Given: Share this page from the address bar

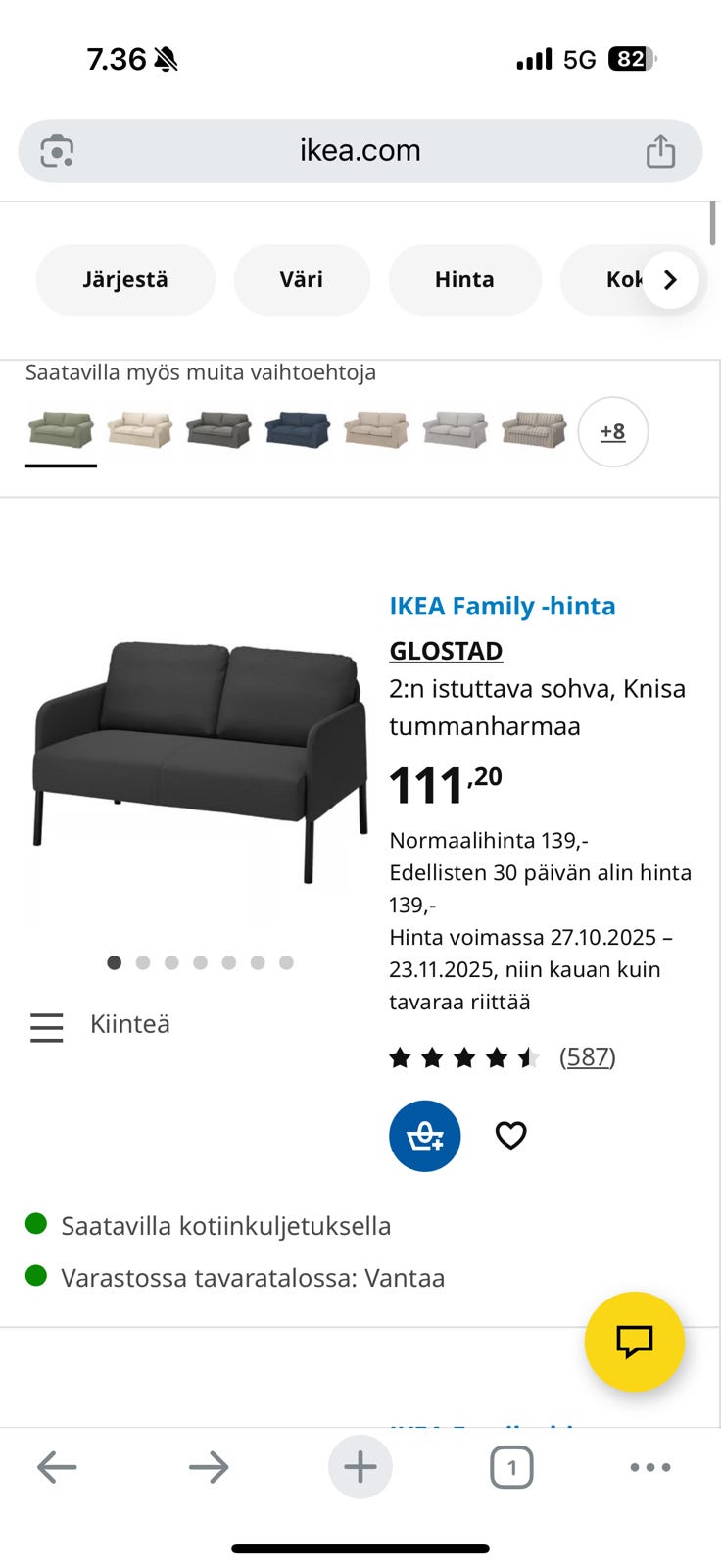Looking at the screenshot, I should coord(660,151).
